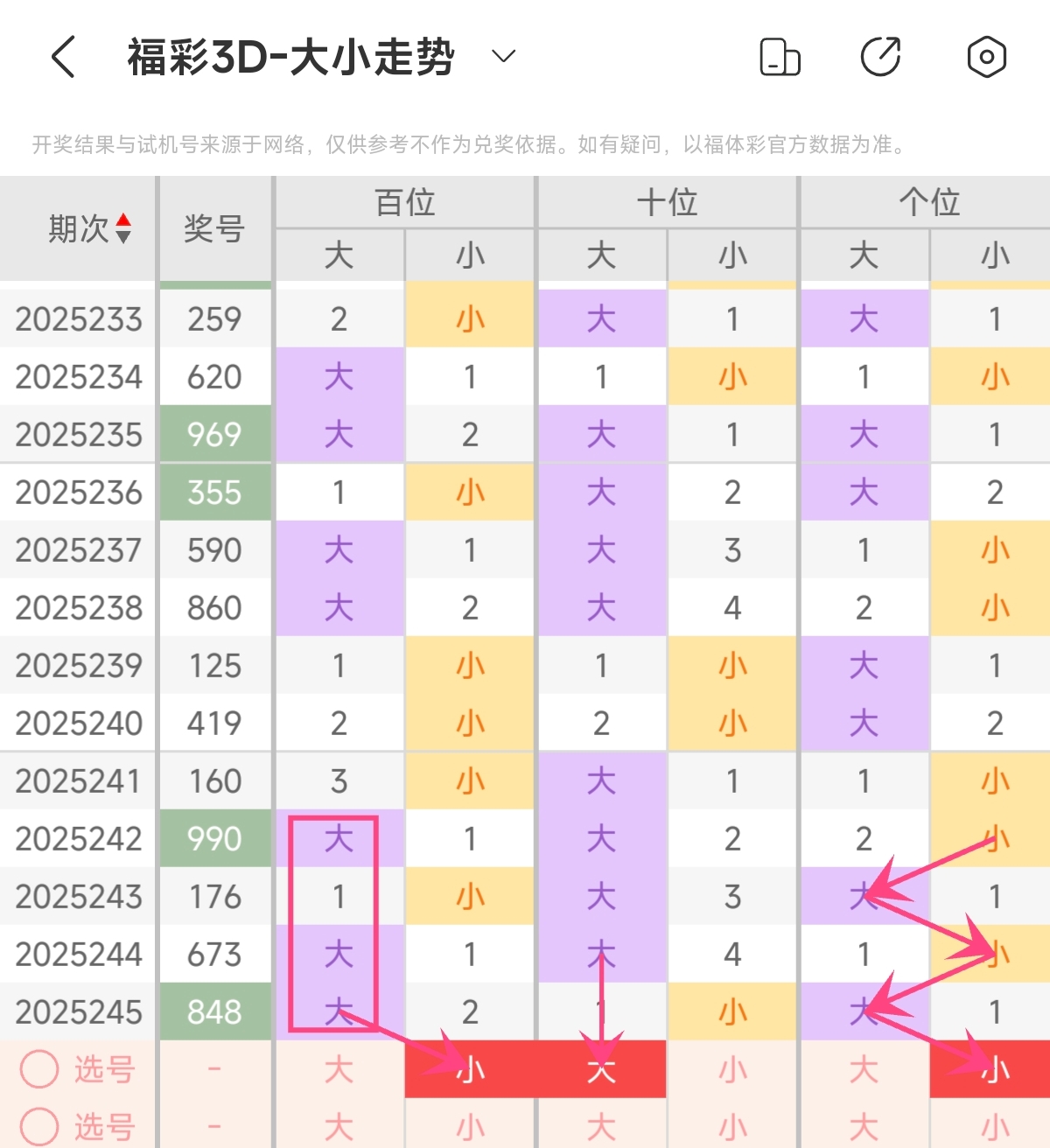Image resolution: width=1050 pixels, height=1148 pixels.
Task: Deselect highlighted 大 for 十位 in first 选号 row
Action: tap(601, 1069)
